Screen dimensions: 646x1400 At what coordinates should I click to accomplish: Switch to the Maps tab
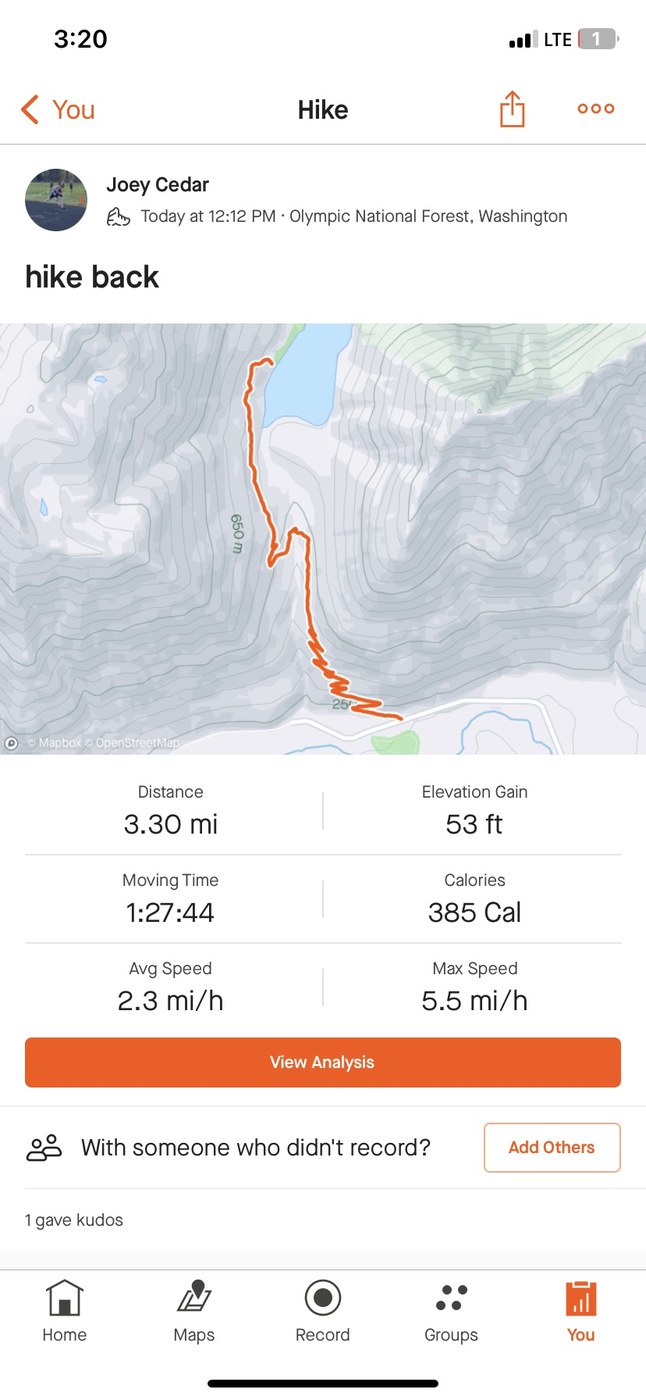coord(194,1312)
